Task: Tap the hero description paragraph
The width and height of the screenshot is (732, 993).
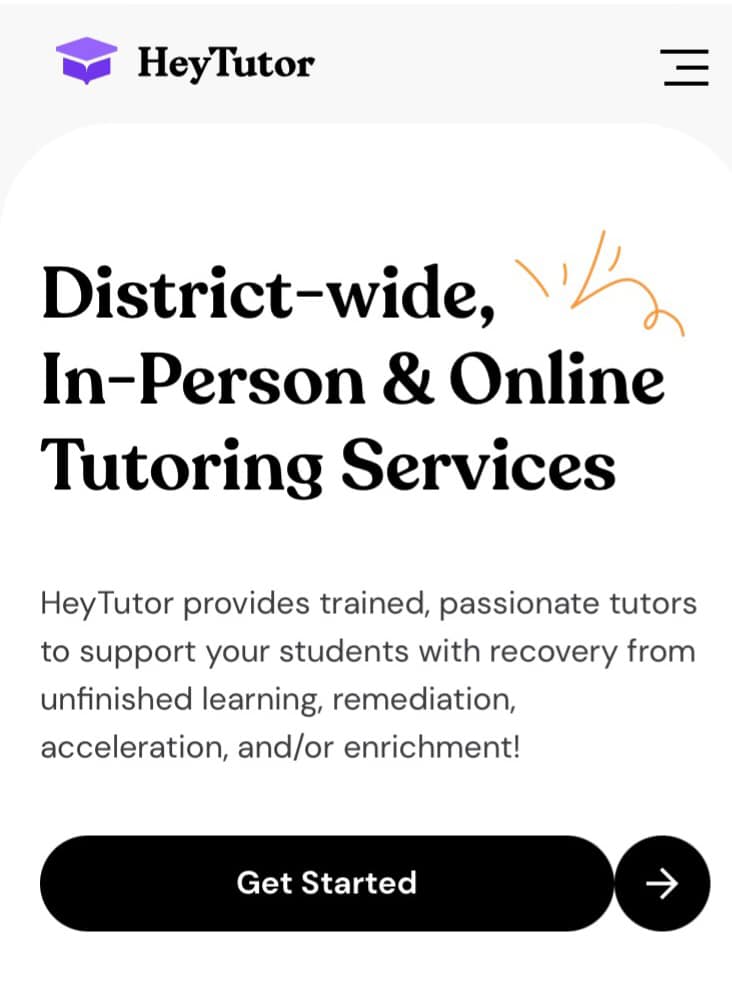Action: (x=366, y=674)
